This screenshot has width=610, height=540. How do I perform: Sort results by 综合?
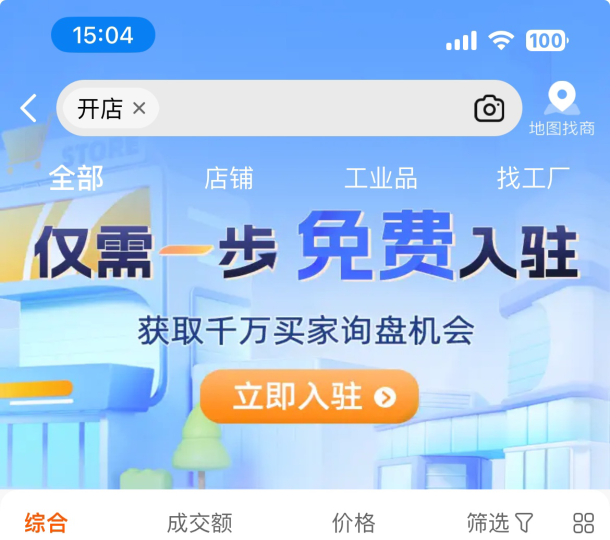pos(46,522)
